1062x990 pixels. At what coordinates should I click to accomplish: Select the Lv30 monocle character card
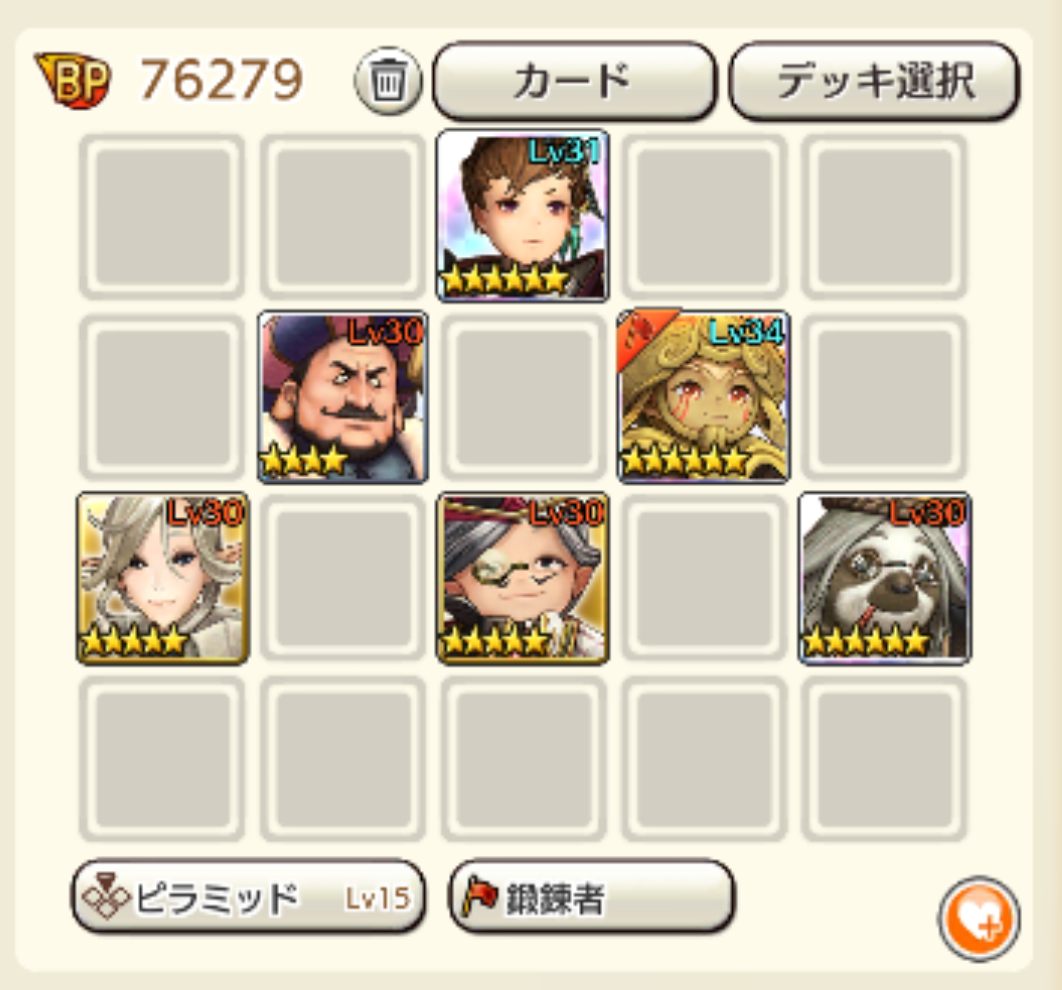[x=522, y=577]
